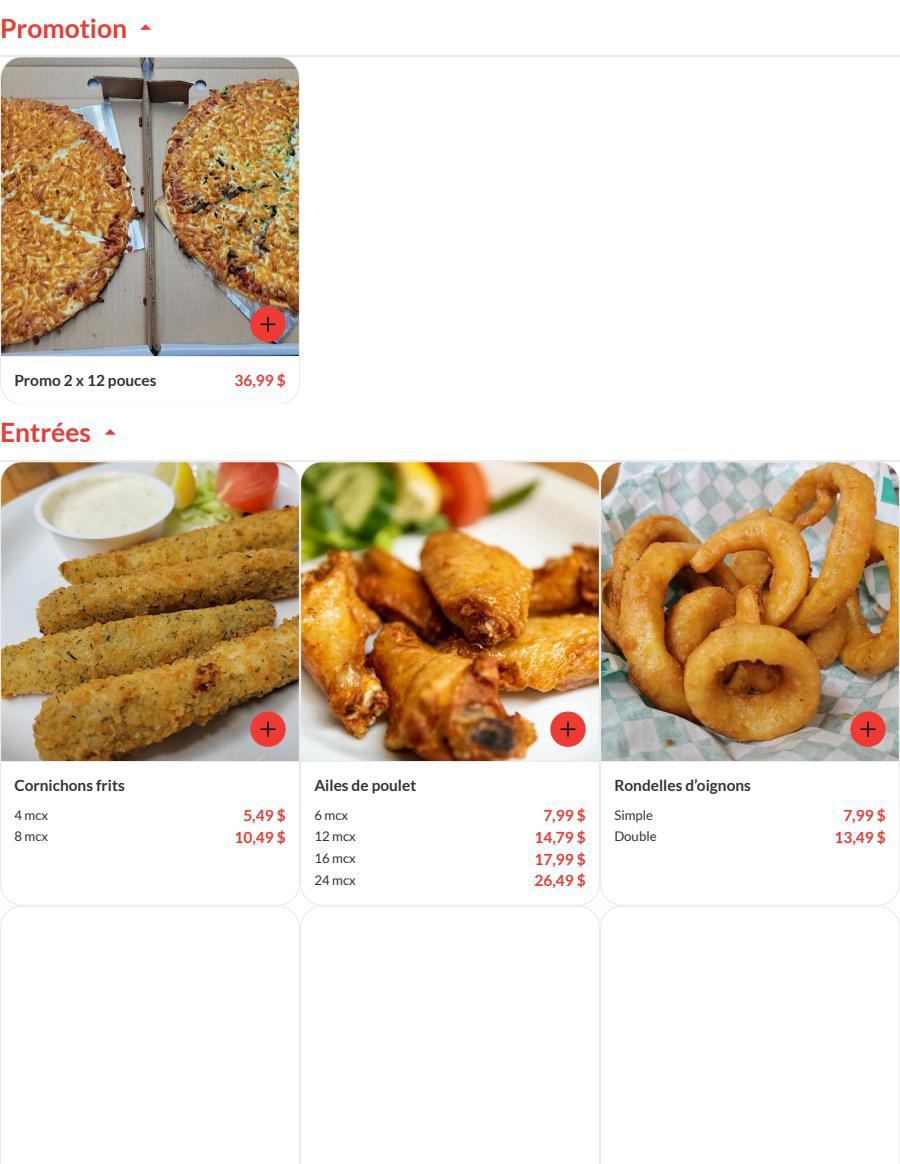The height and width of the screenshot is (1164, 900).
Task: Collapse the Promotion section
Action: [x=146, y=29]
